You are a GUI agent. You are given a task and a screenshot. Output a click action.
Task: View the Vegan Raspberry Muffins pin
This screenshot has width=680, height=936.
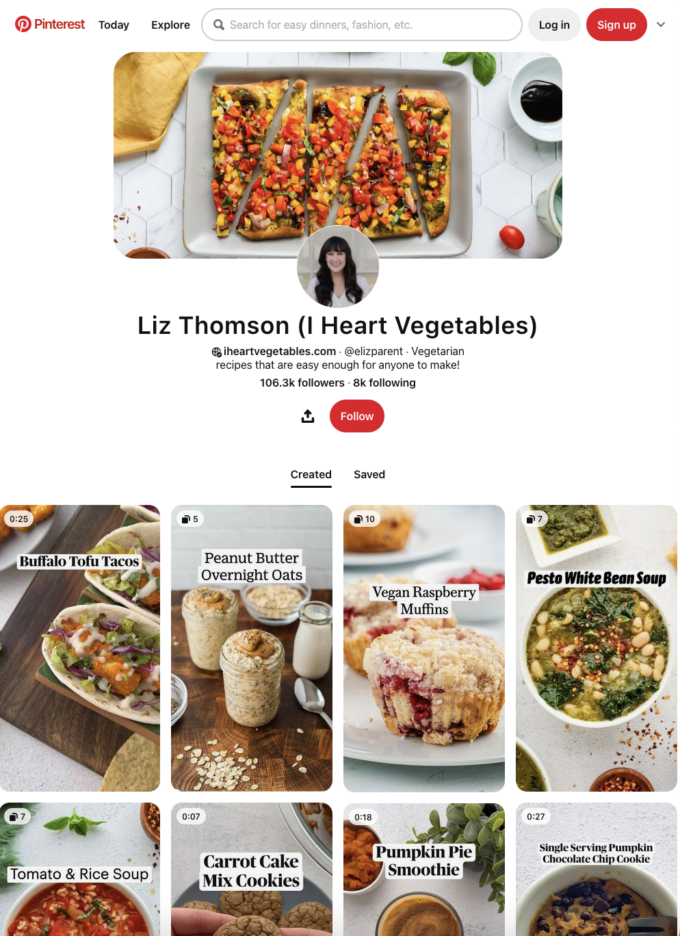tap(424, 650)
